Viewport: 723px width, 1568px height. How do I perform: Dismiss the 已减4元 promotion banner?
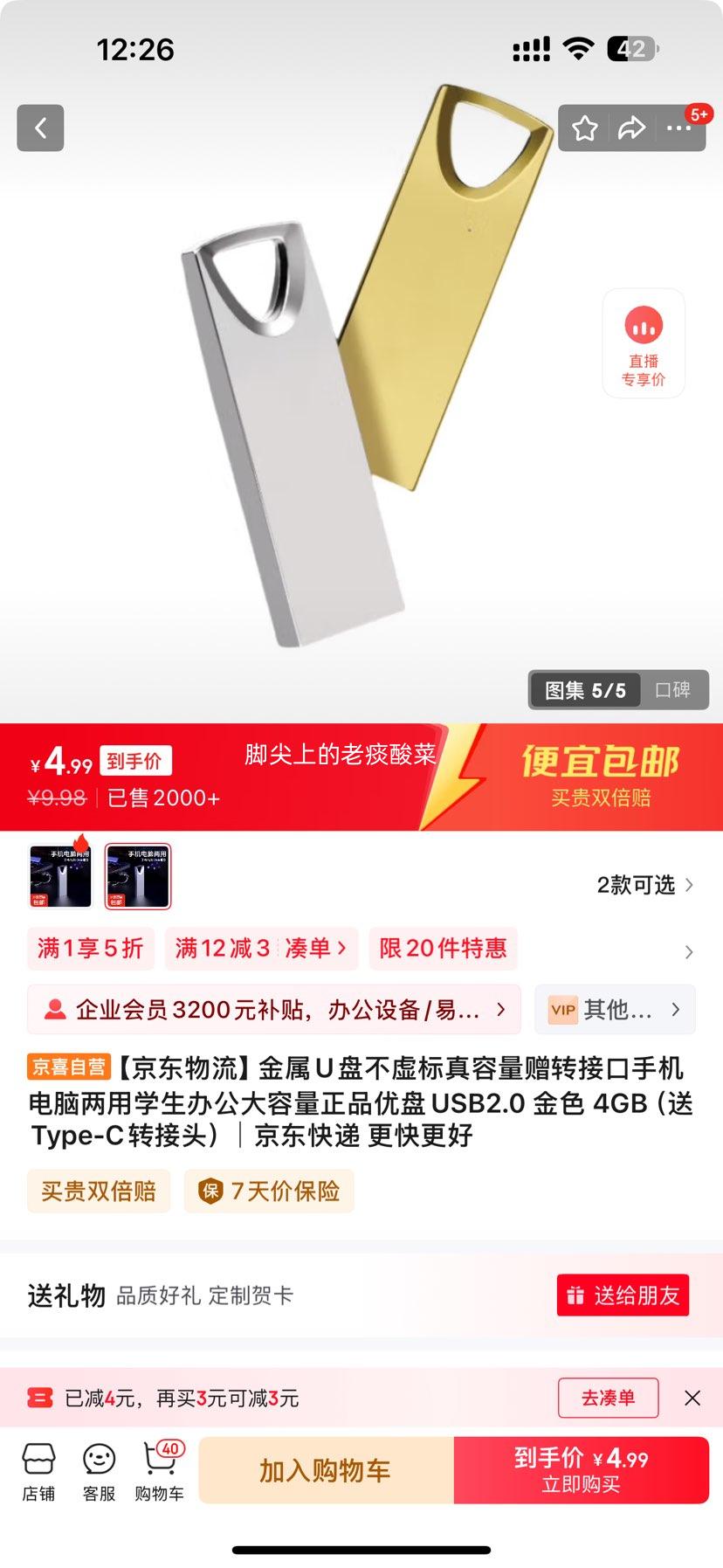coord(694,1398)
